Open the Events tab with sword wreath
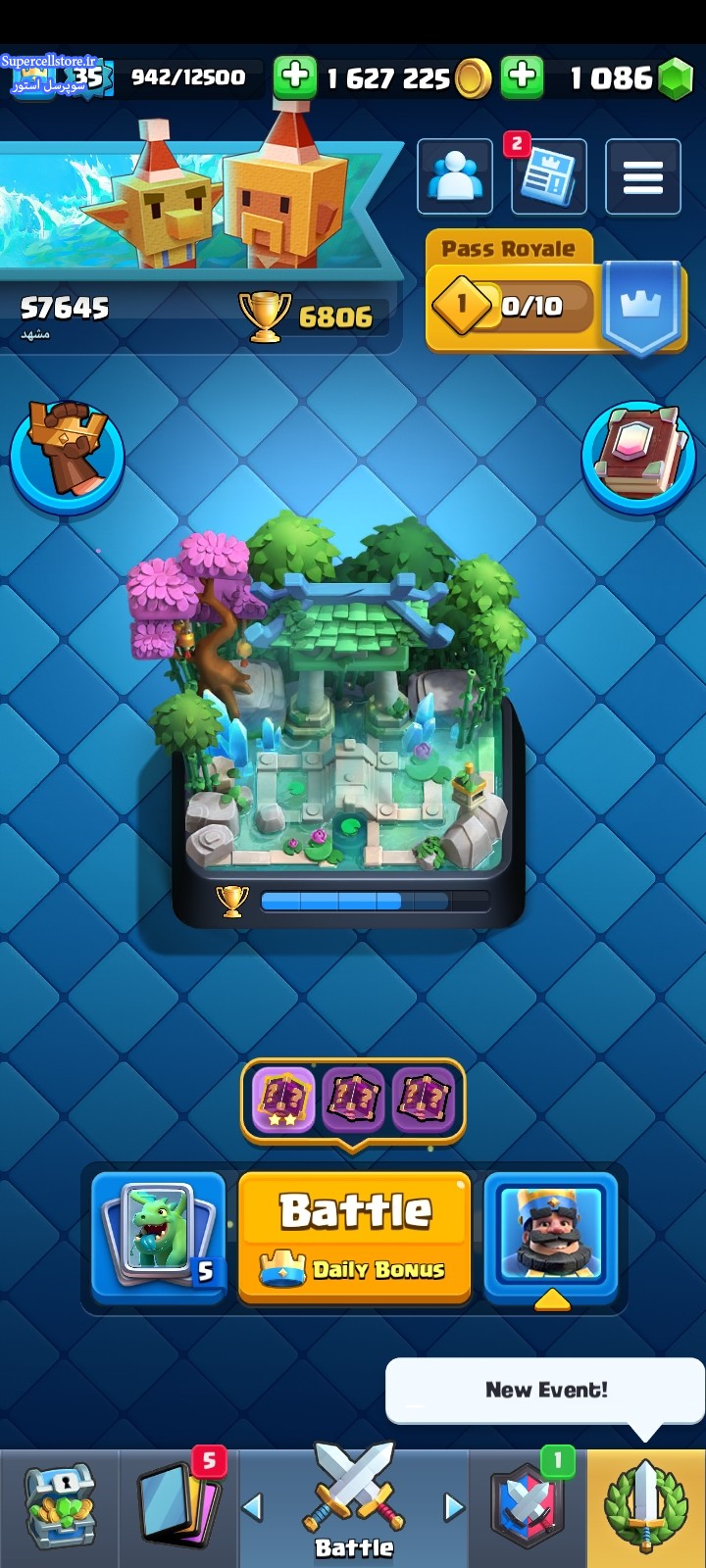 pyautogui.click(x=646, y=1509)
